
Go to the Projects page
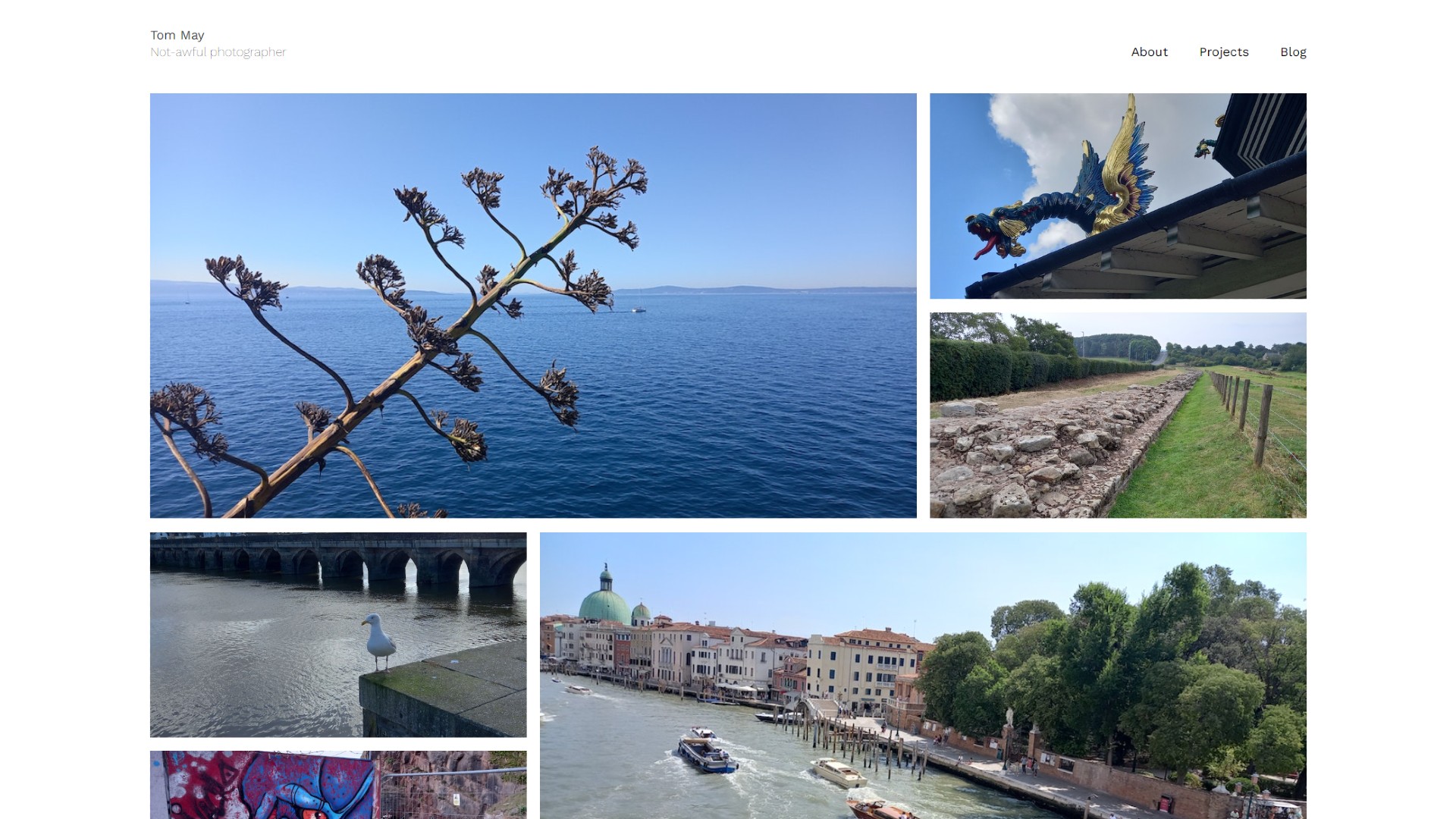pyautogui.click(x=1223, y=52)
